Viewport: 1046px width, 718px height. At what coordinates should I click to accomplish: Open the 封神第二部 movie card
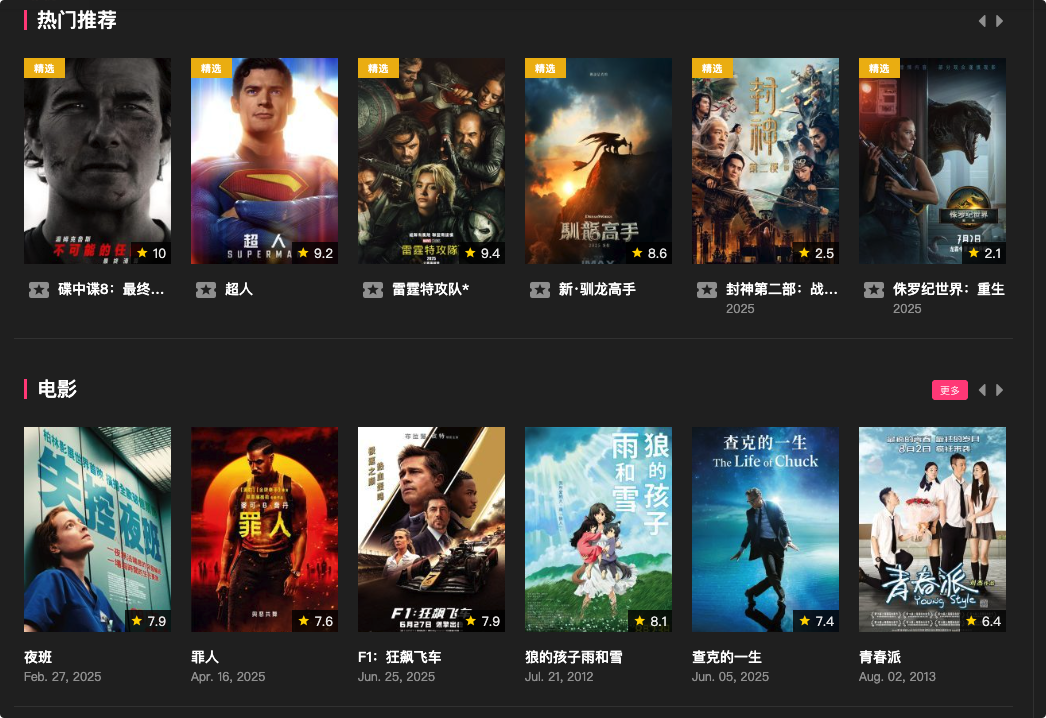[765, 160]
